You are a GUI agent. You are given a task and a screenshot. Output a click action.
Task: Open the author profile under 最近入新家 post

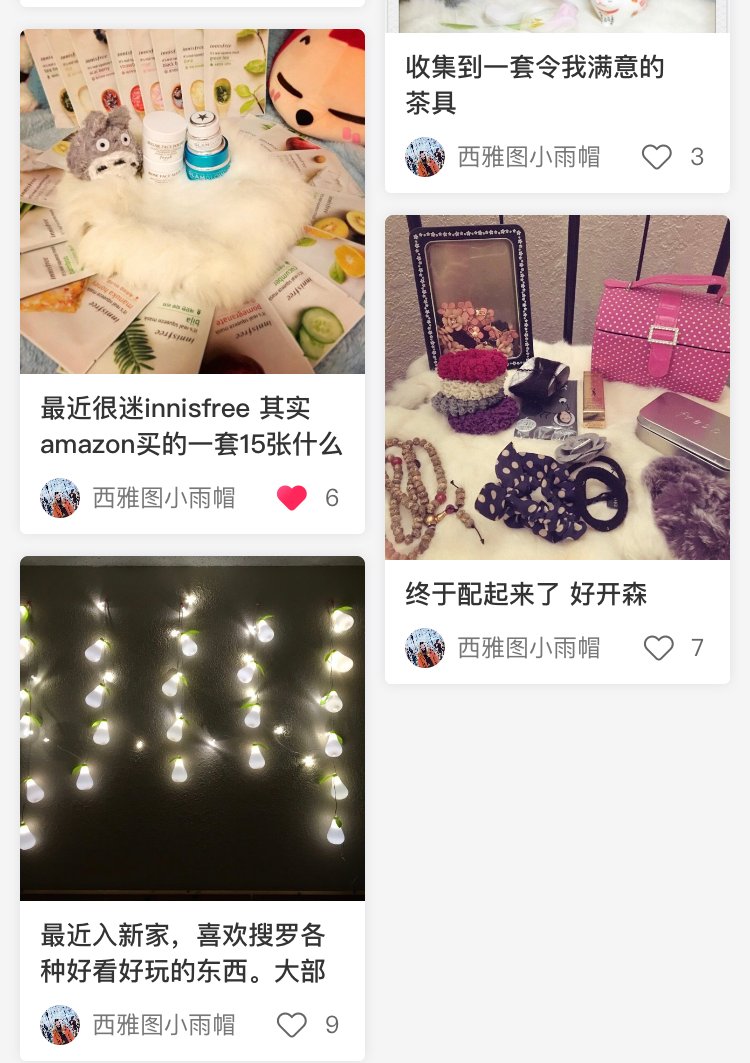point(138,1025)
